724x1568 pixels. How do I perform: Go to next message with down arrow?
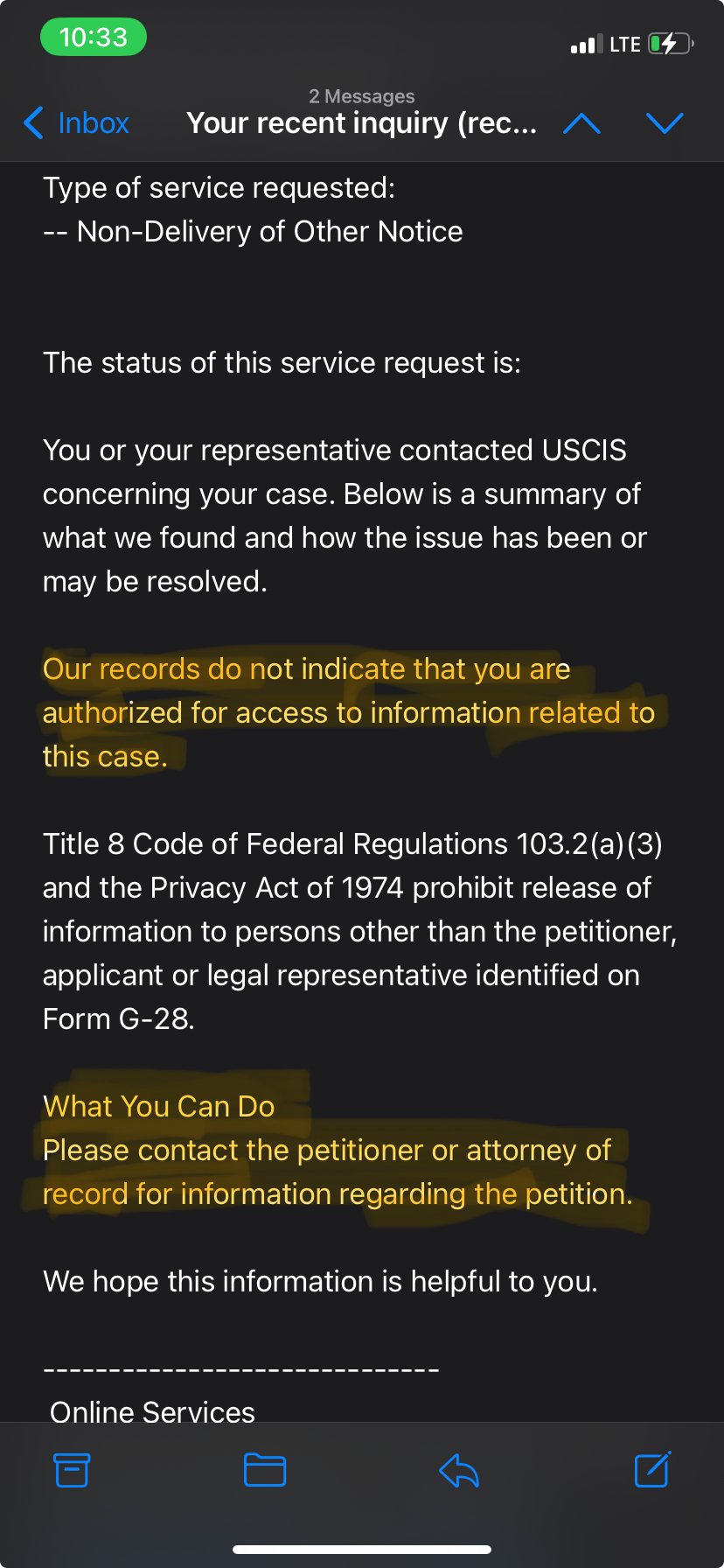(665, 123)
